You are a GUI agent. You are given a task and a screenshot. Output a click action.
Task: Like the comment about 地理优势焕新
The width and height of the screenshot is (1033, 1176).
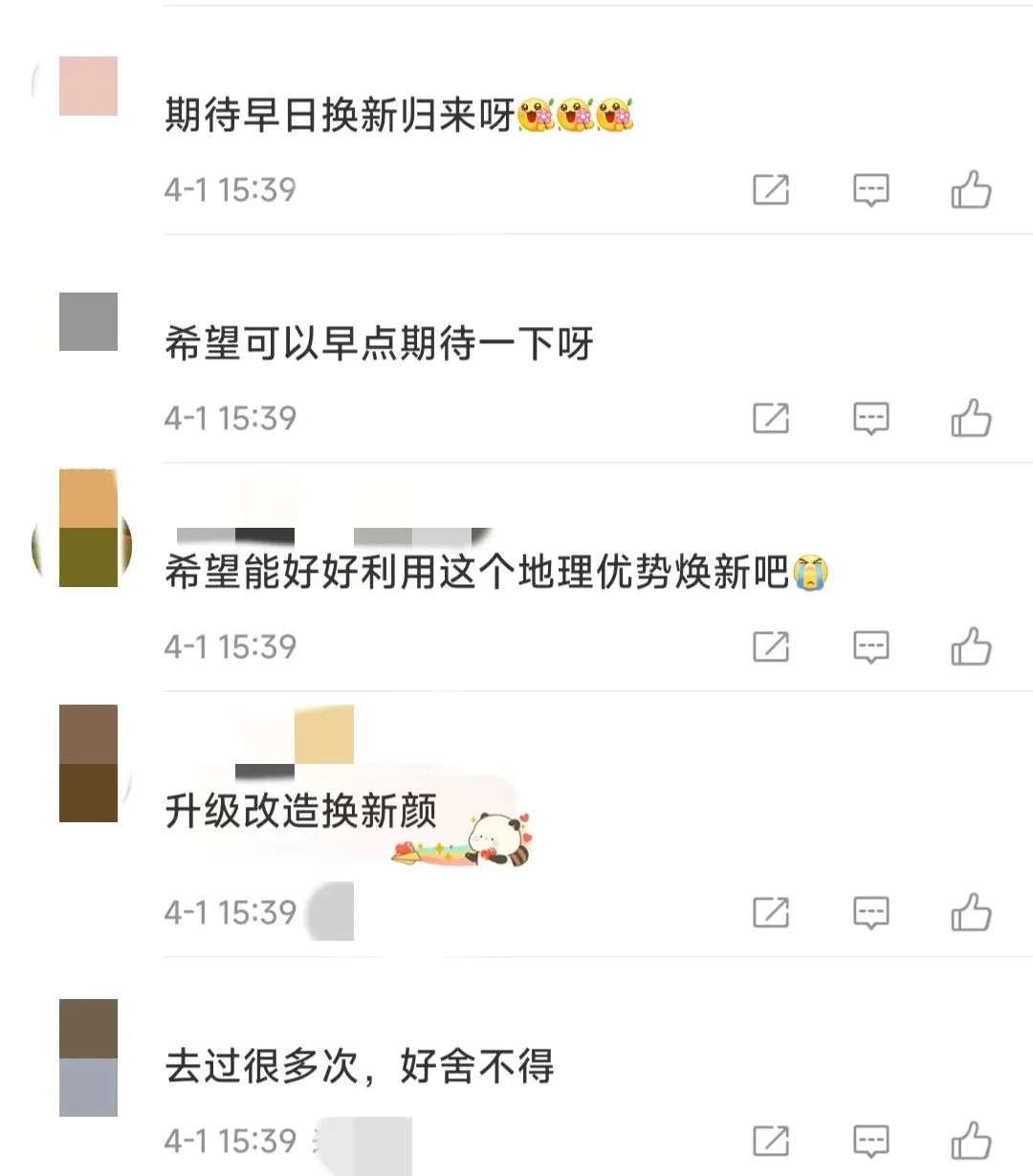(x=971, y=647)
